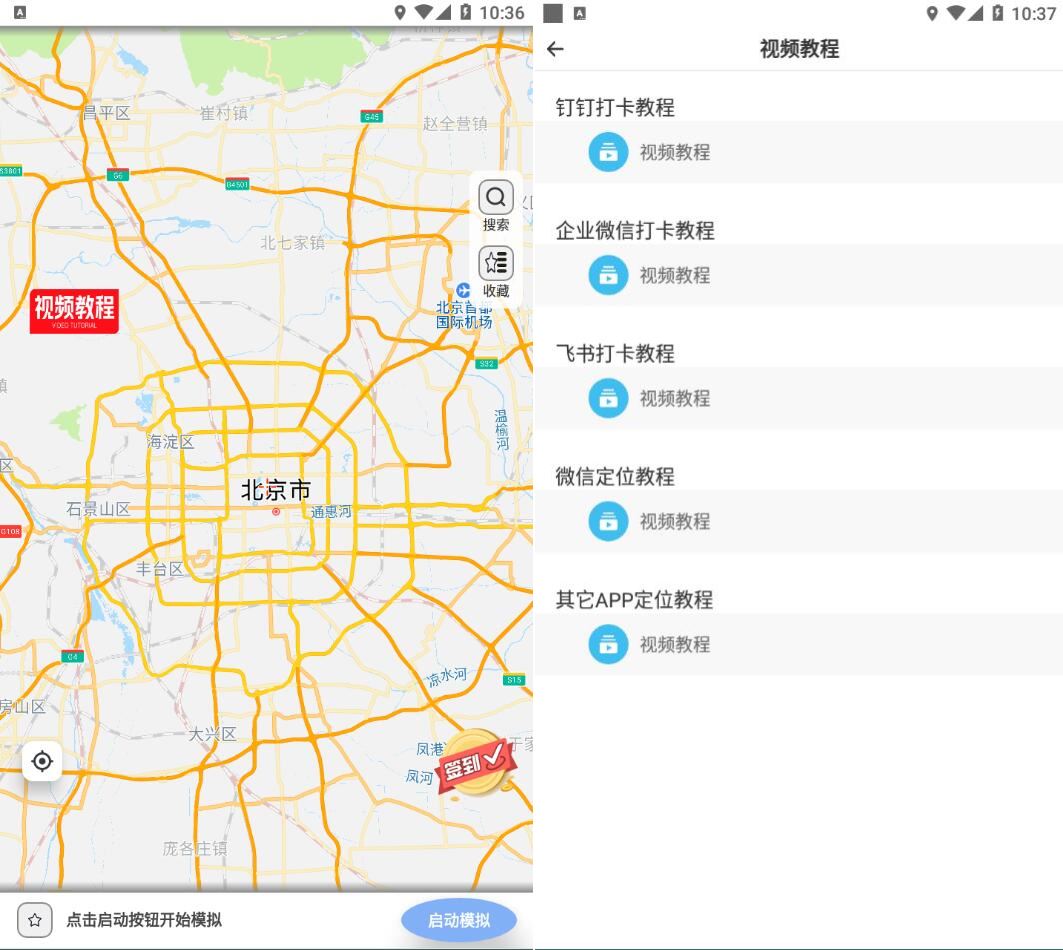The height and width of the screenshot is (950, 1063).
Task: Open video tutorial under 微信定位教程
Action: tap(650, 521)
